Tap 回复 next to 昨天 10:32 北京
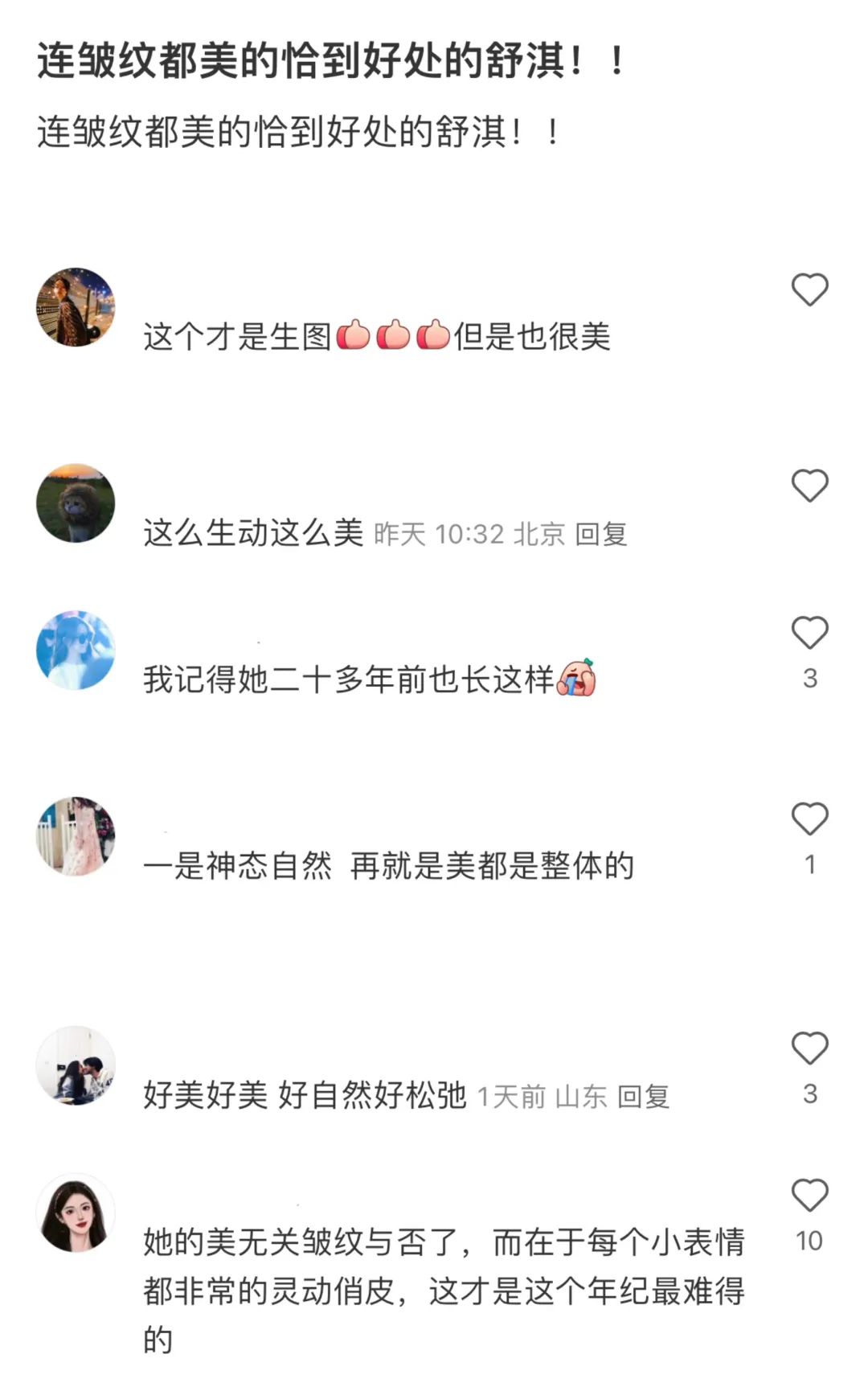The width and height of the screenshot is (868, 1387). [x=601, y=534]
